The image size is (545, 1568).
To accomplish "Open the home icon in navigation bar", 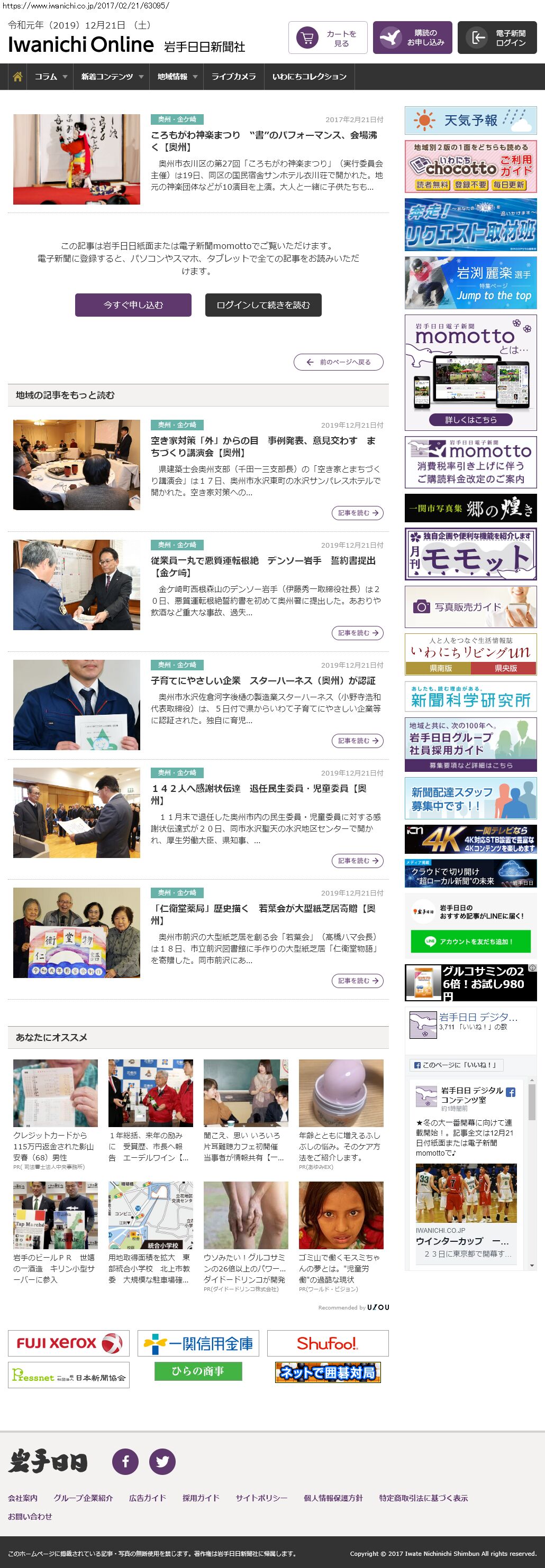I will [x=17, y=77].
